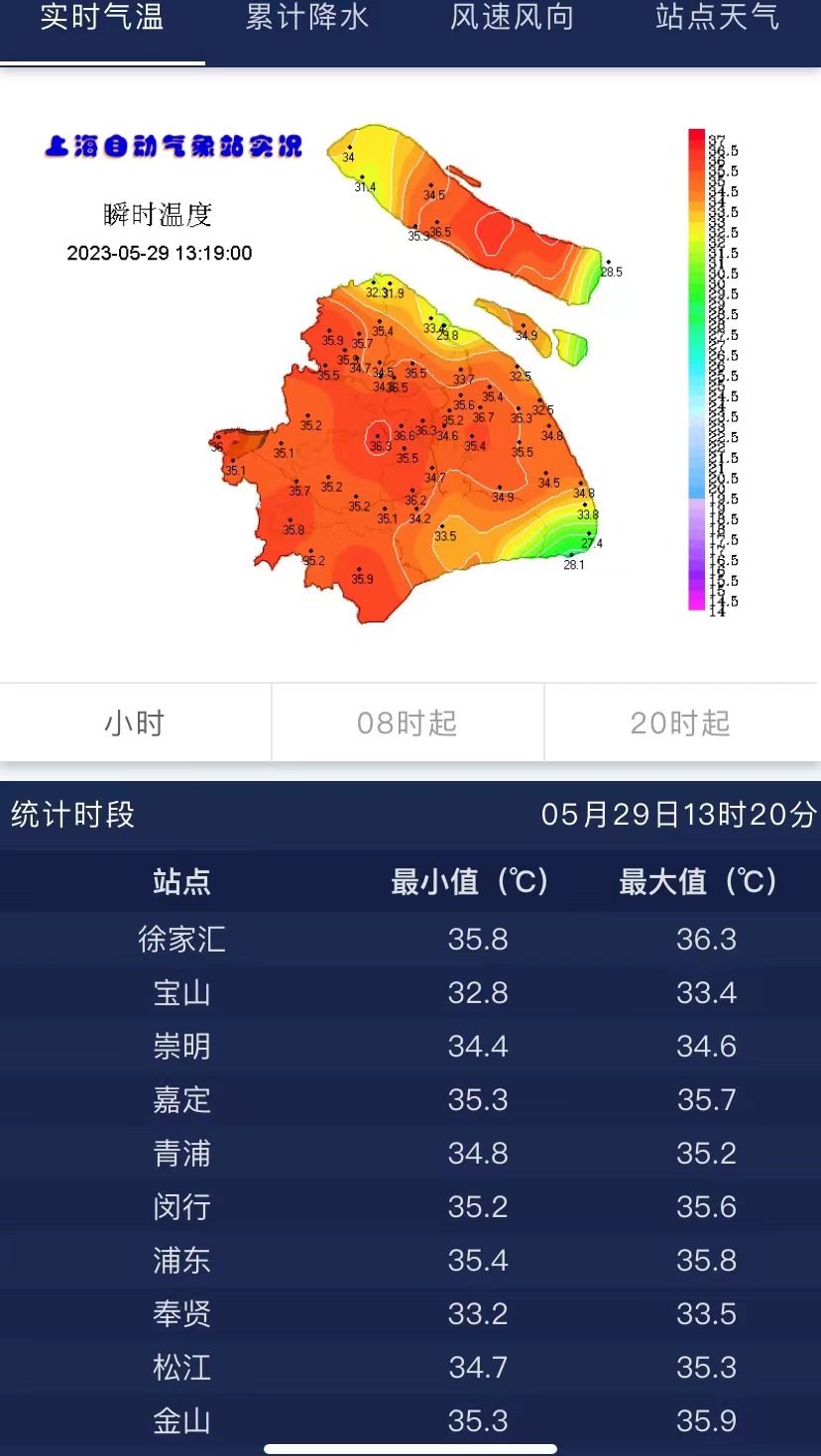Screen dimensions: 821x1456
Task: Select the 08时起 time range
Action: click(x=408, y=724)
